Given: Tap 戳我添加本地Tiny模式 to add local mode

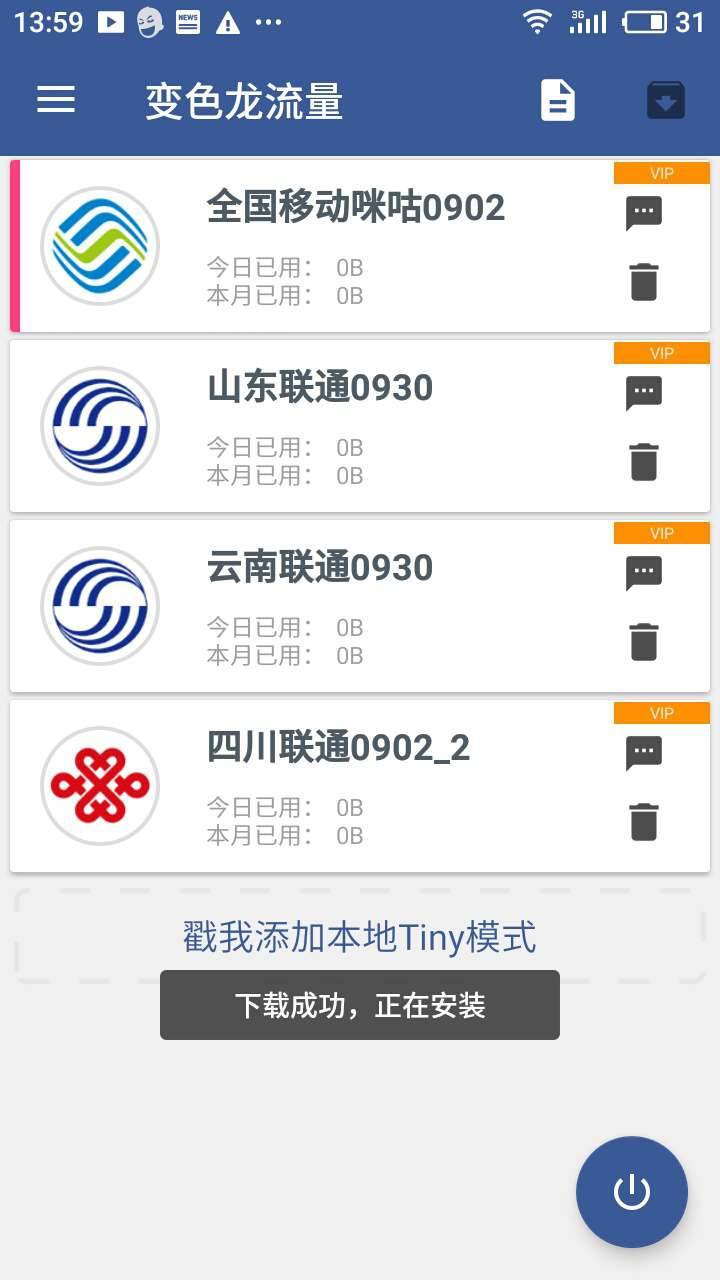Looking at the screenshot, I should pos(360,938).
